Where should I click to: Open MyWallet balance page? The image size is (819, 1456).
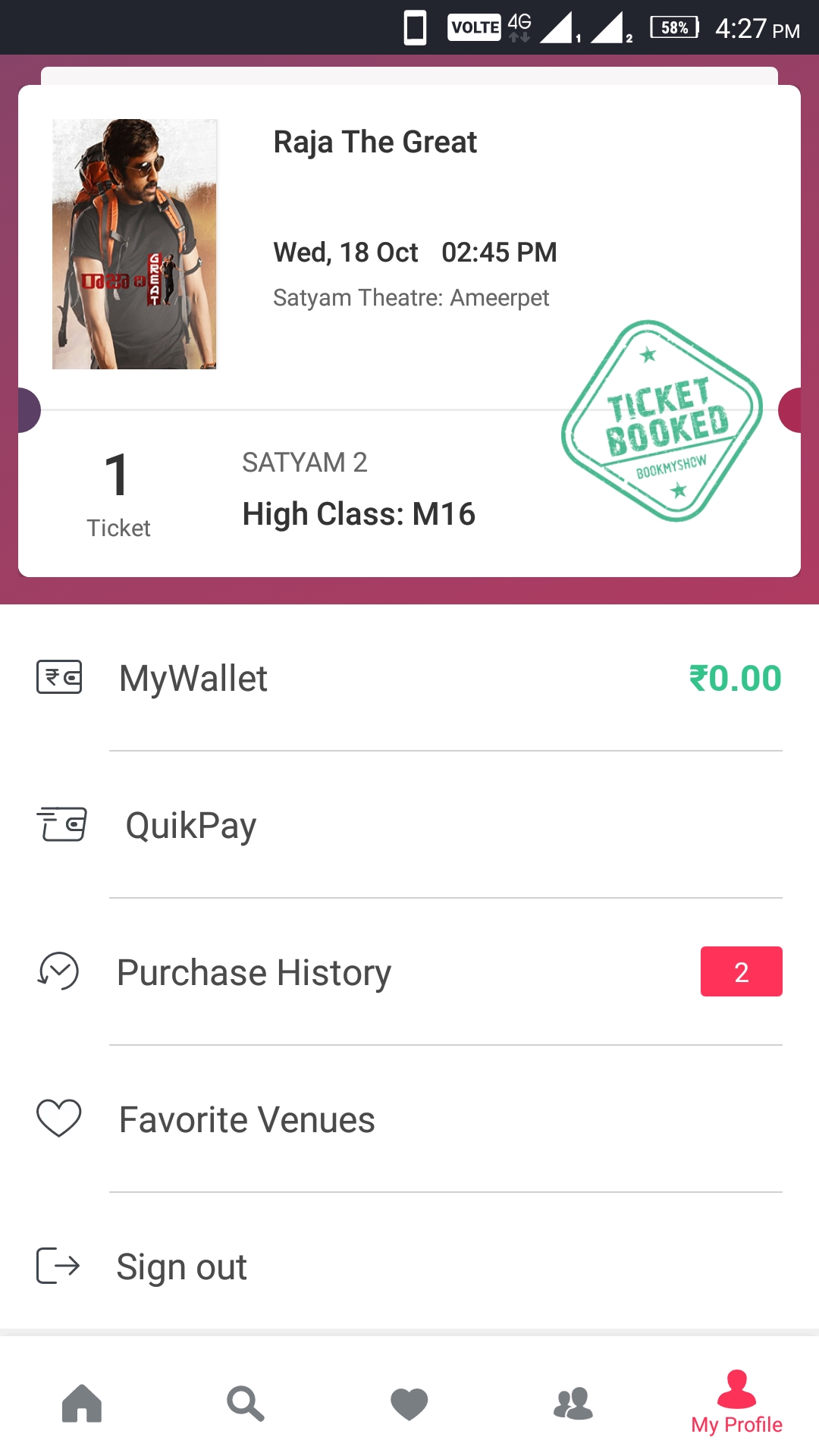[x=409, y=678]
